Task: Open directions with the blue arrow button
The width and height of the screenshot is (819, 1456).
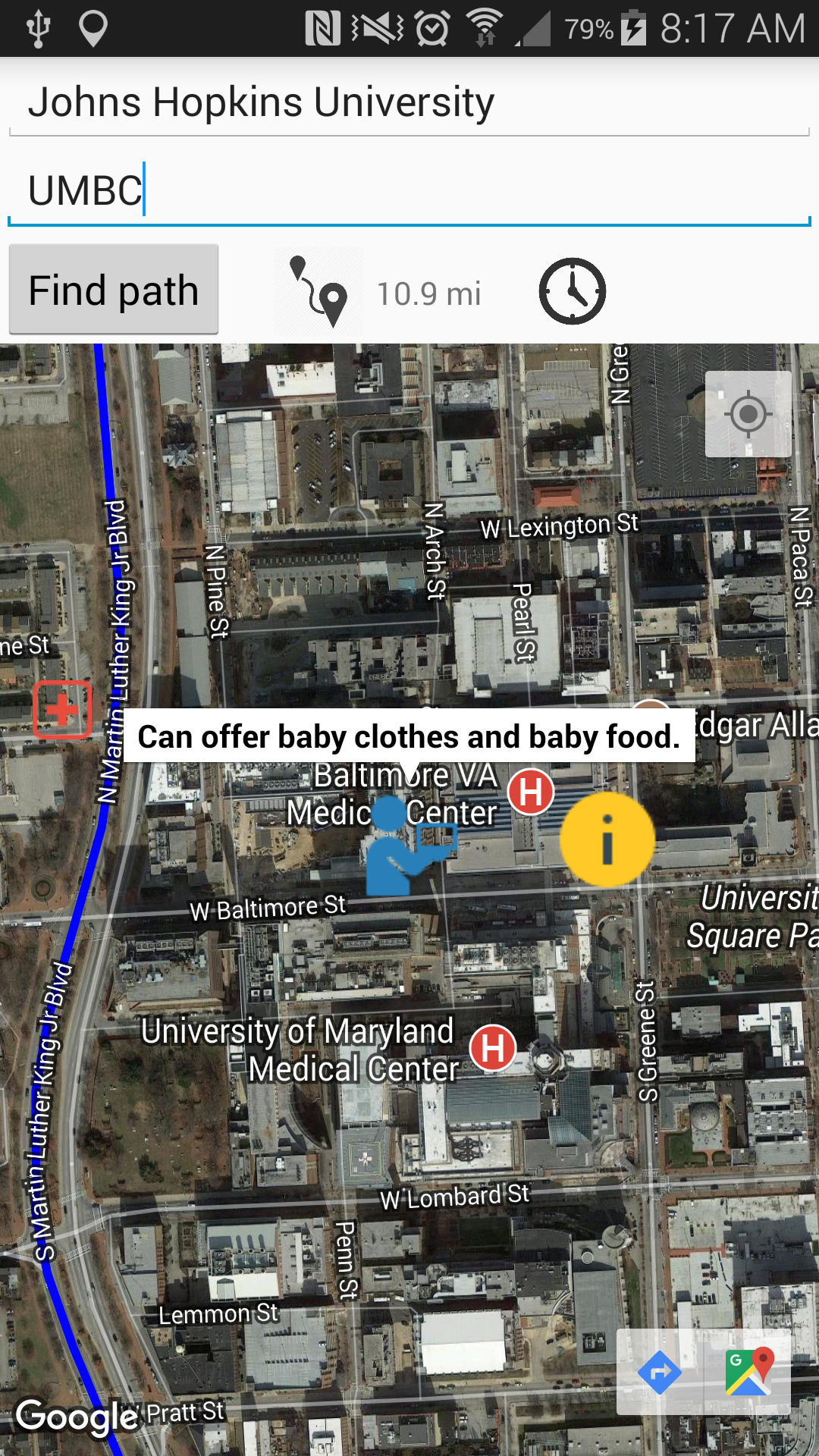Action: 660,1372
